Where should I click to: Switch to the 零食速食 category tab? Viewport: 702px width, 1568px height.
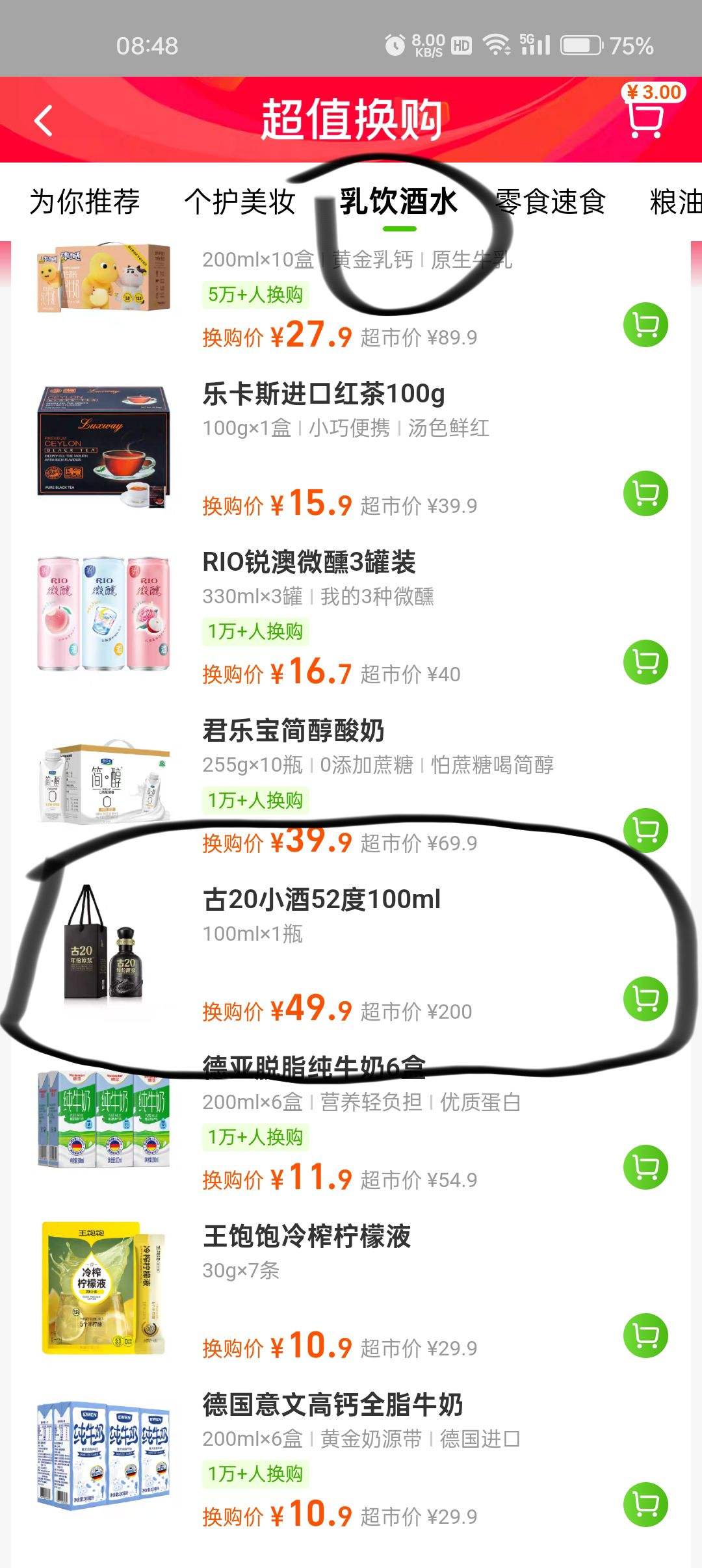point(549,202)
